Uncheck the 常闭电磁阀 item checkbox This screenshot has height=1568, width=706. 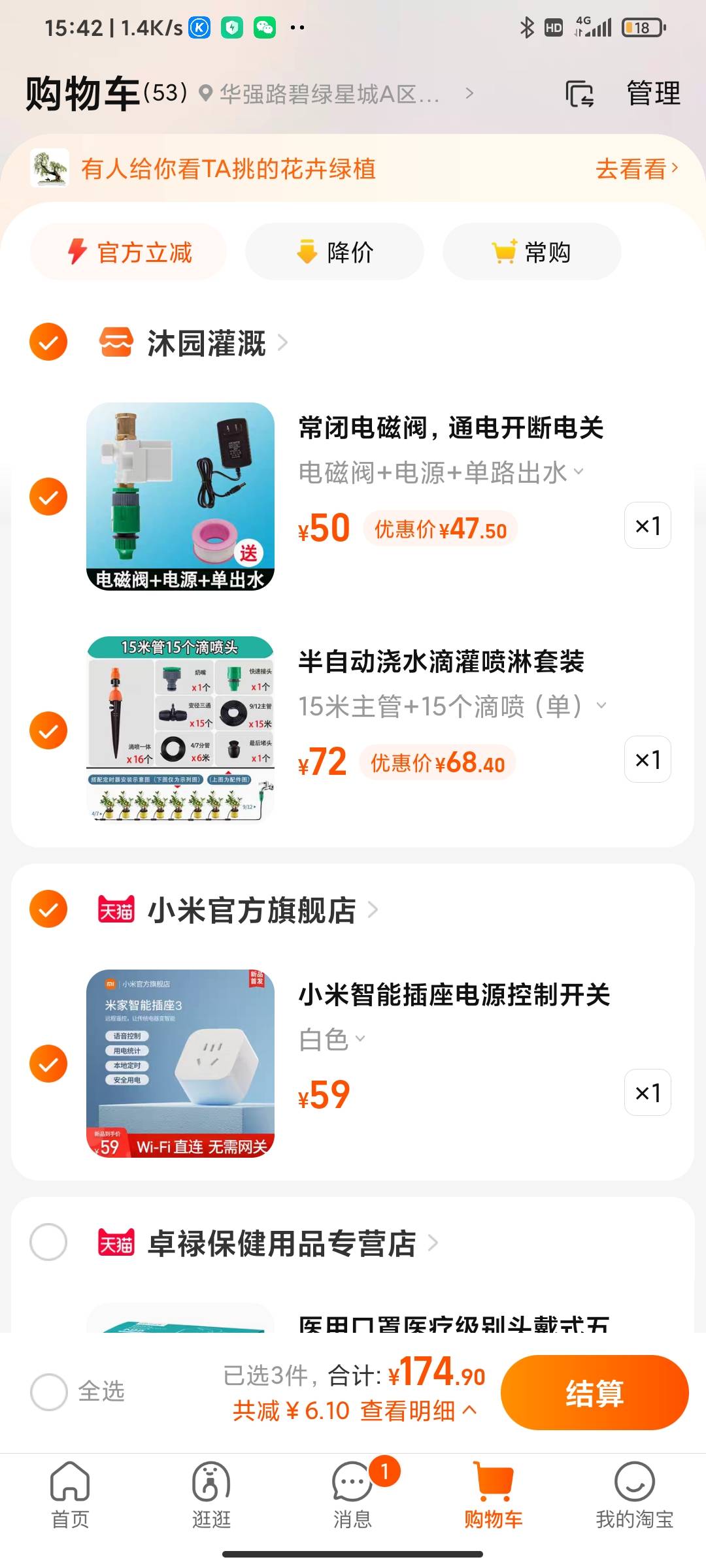[x=48, y=497]
